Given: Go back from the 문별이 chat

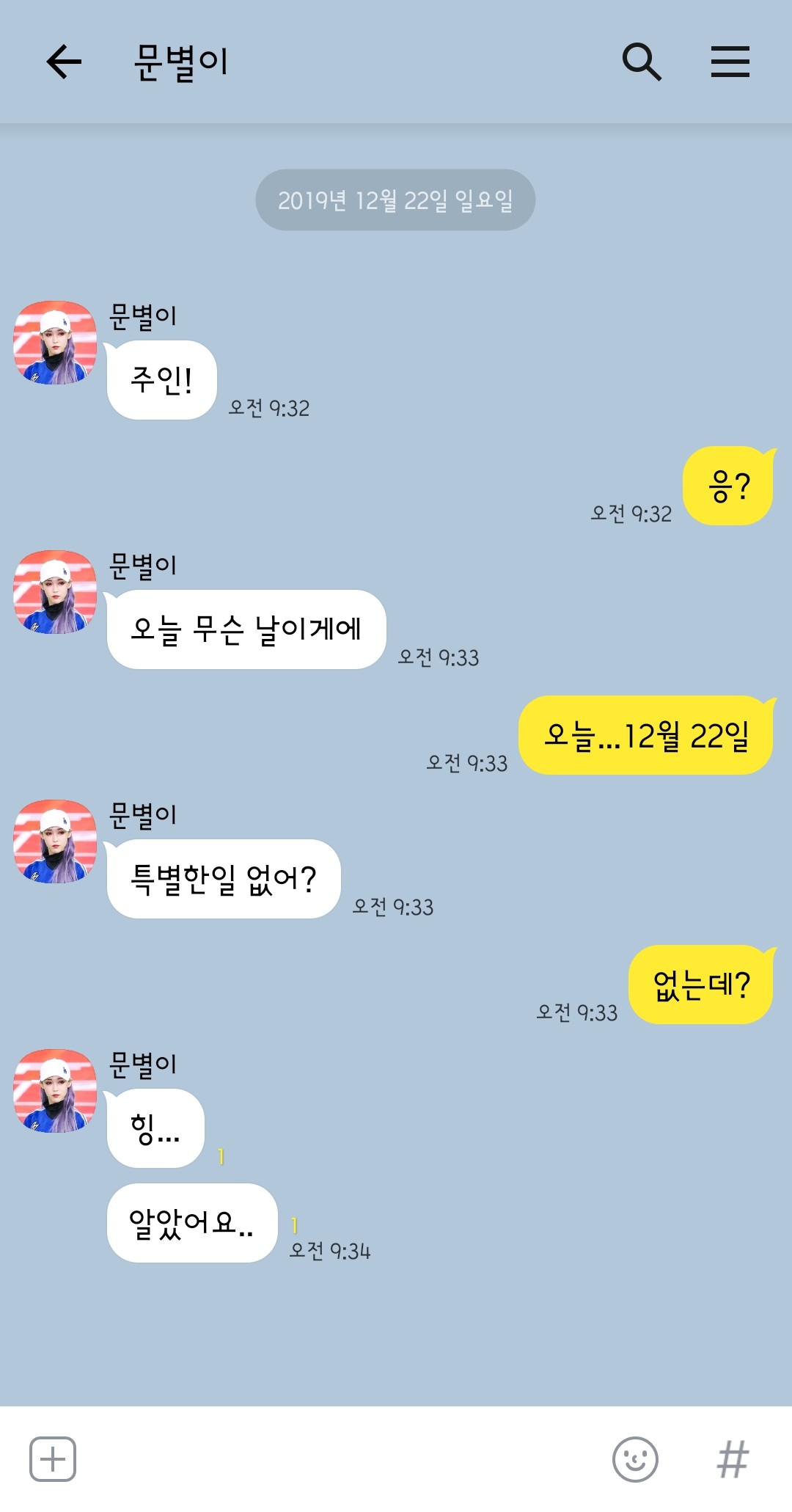Looking at the screenshot, I should coord(64,62).
